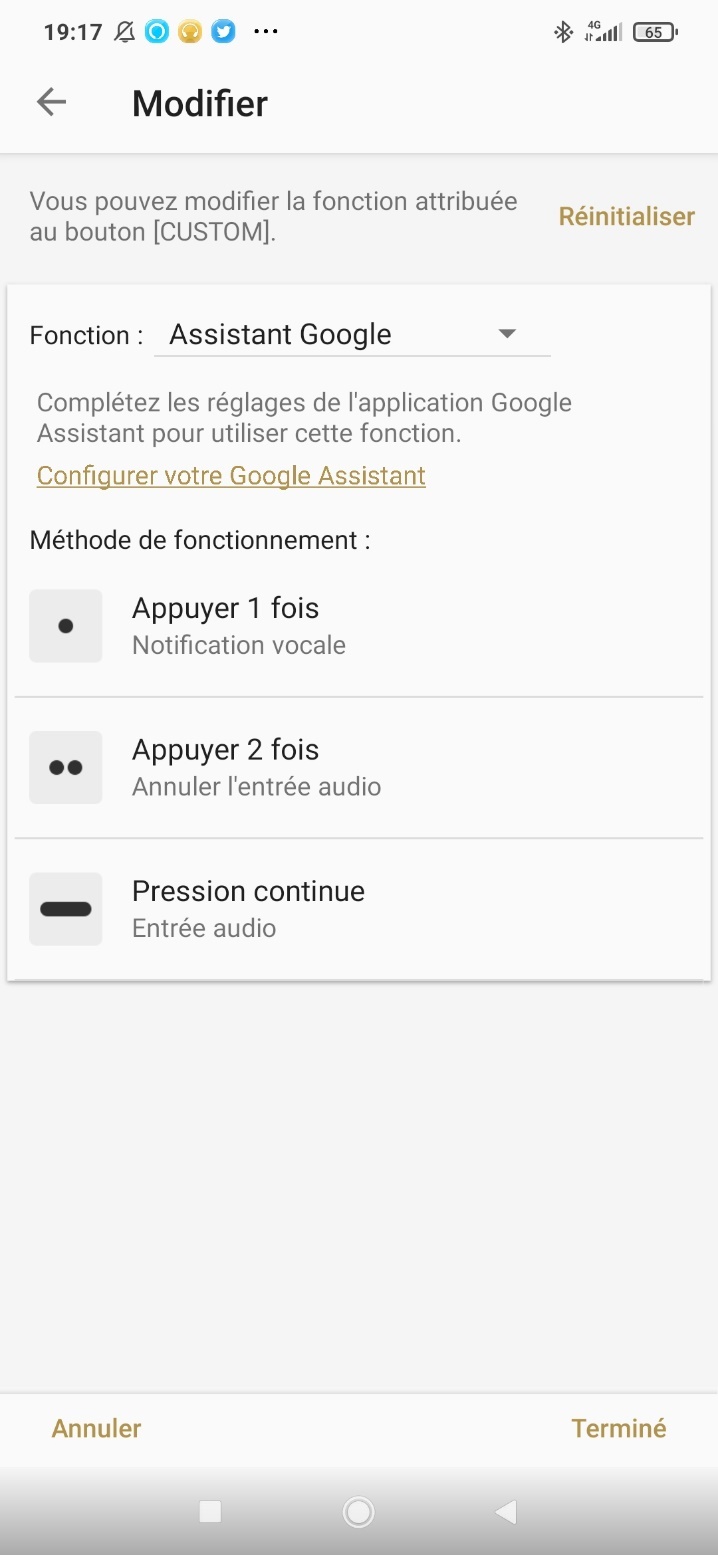The height and width of the screenshot is (1555, 718).
Task: Cancel changes with Annuler
Action: pyautogui.click(x=97, y=1428)
